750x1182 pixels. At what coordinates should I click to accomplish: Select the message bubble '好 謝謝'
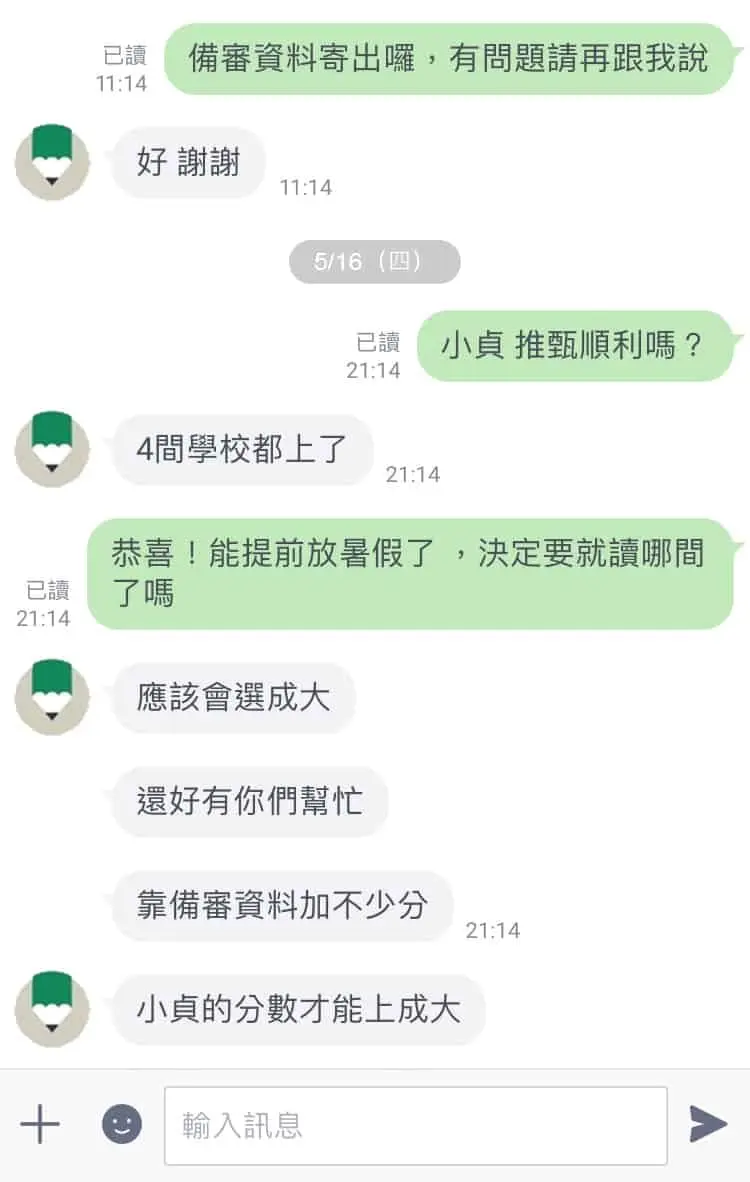[187, 163]
